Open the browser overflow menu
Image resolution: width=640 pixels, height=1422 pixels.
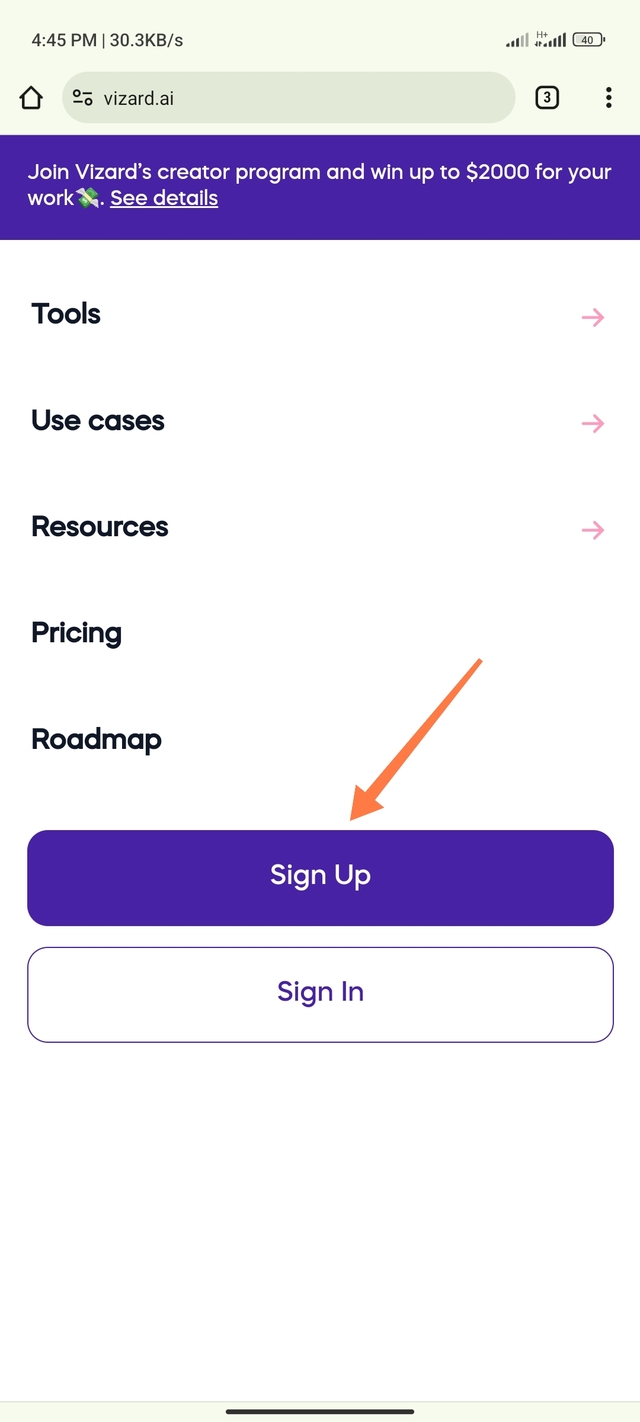pyautogui.click(x=608, y=98)
